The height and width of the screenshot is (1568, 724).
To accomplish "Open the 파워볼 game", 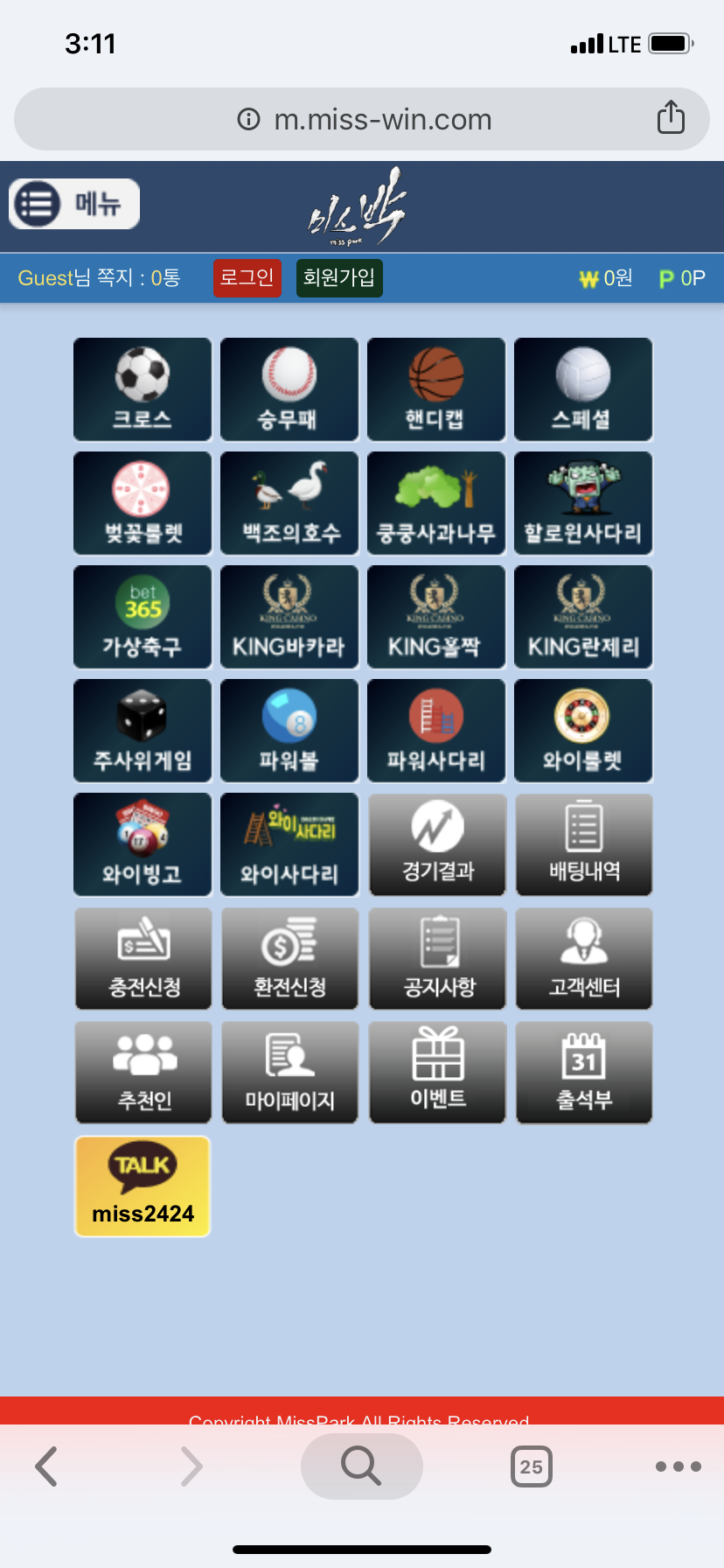I will (289, 731).
